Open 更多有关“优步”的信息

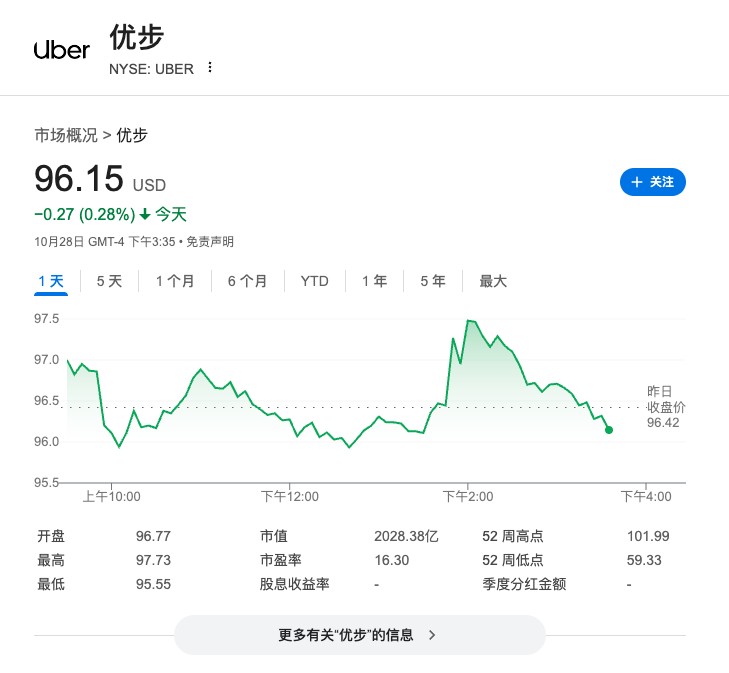click(x=359, y=634)
